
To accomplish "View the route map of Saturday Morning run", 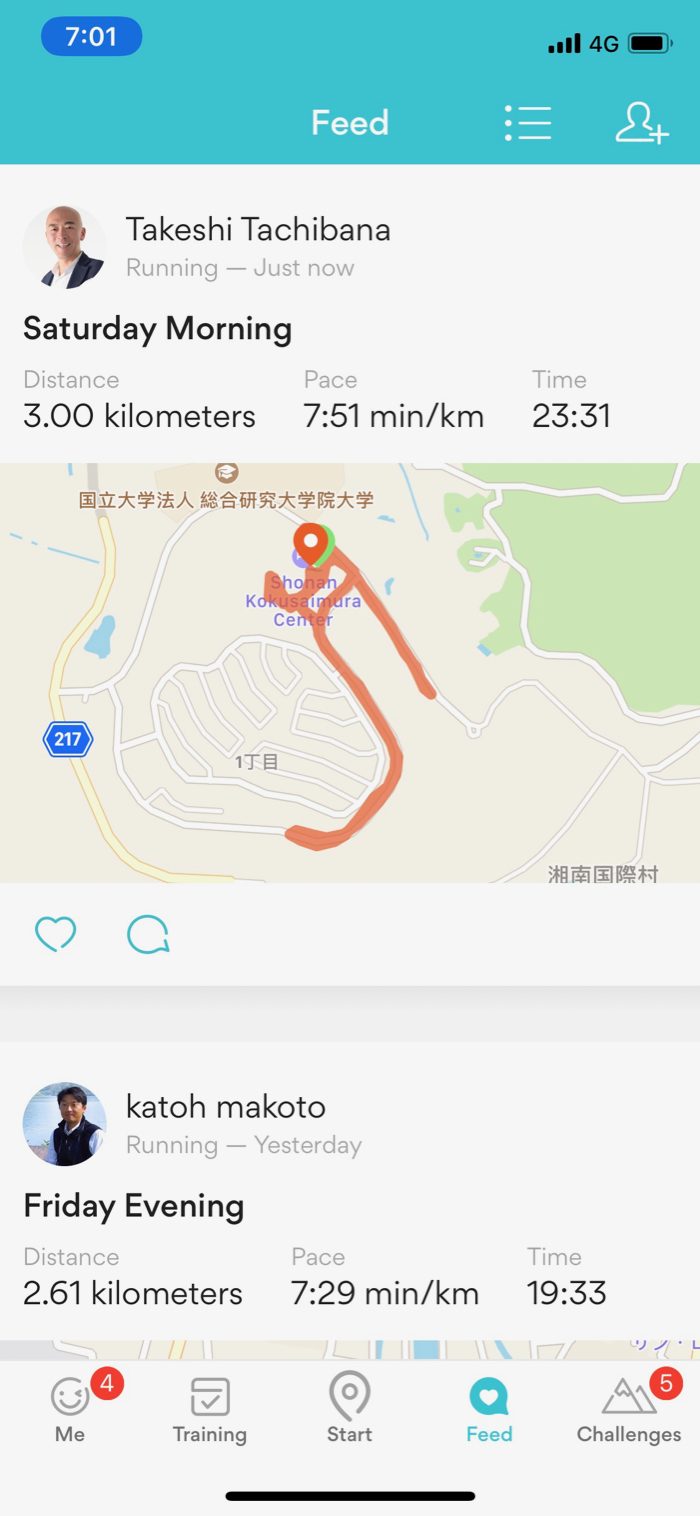I will (350, 672).
